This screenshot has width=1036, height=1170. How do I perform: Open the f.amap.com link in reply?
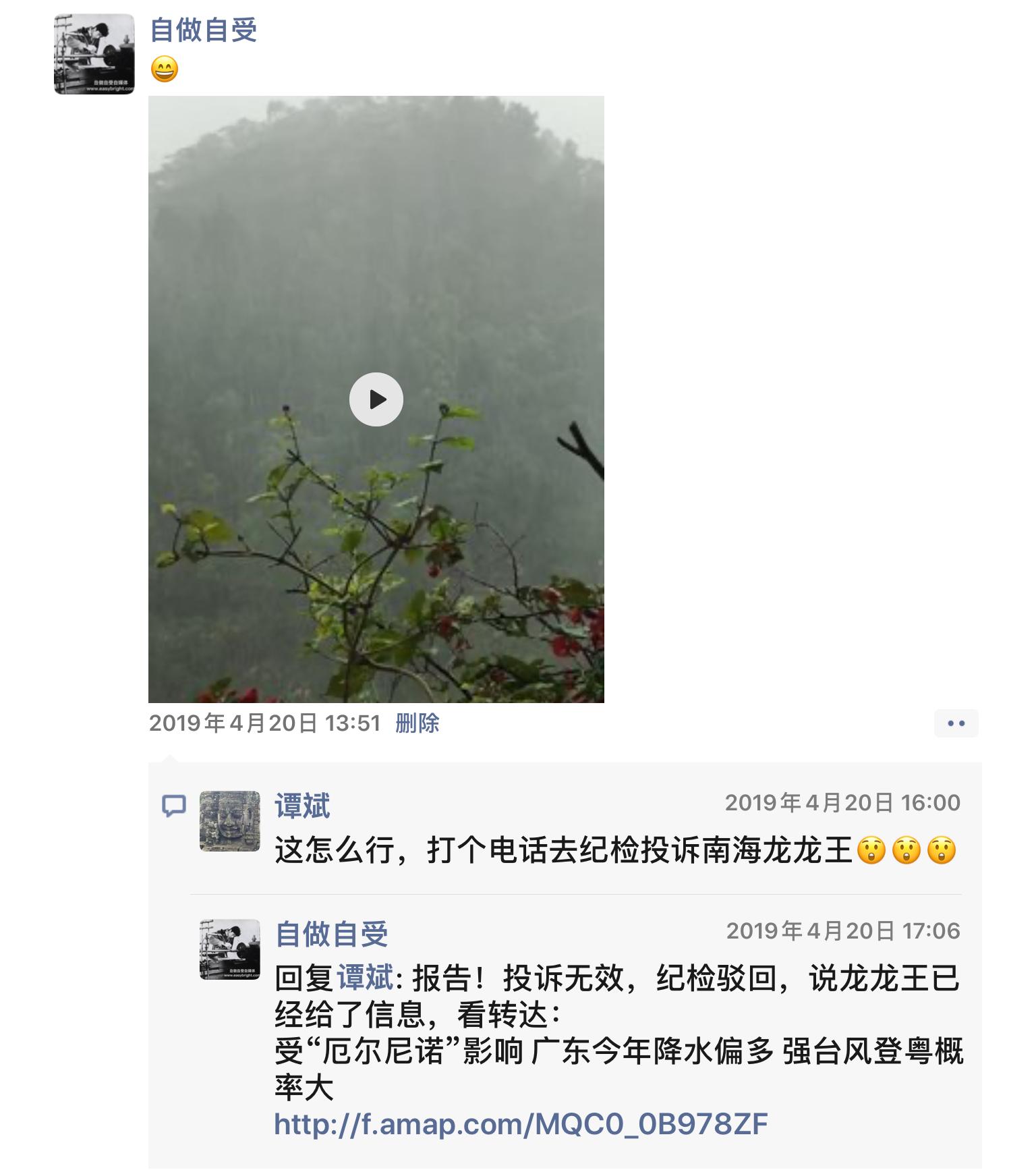tap(521, 1124)
